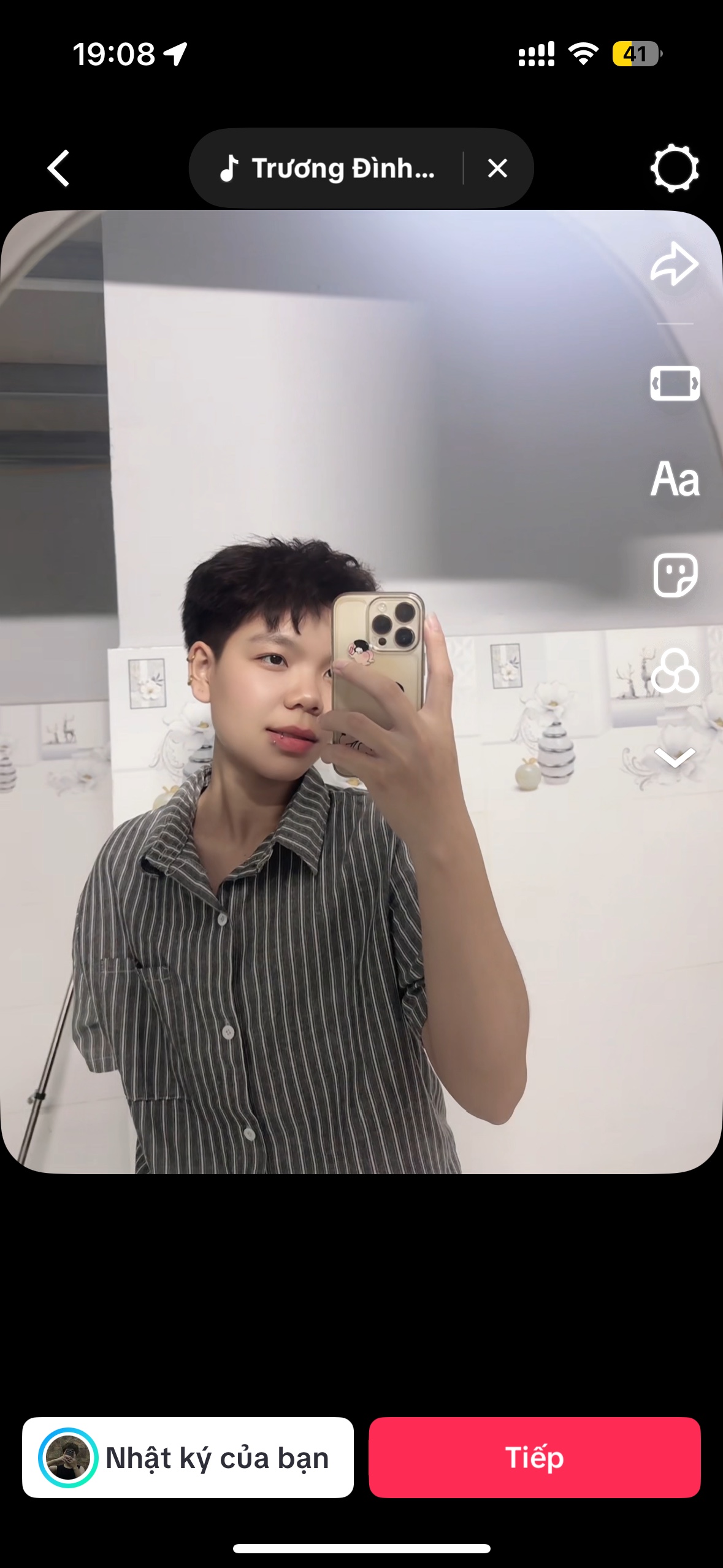Open the stickers panel

tap(675, 575)
